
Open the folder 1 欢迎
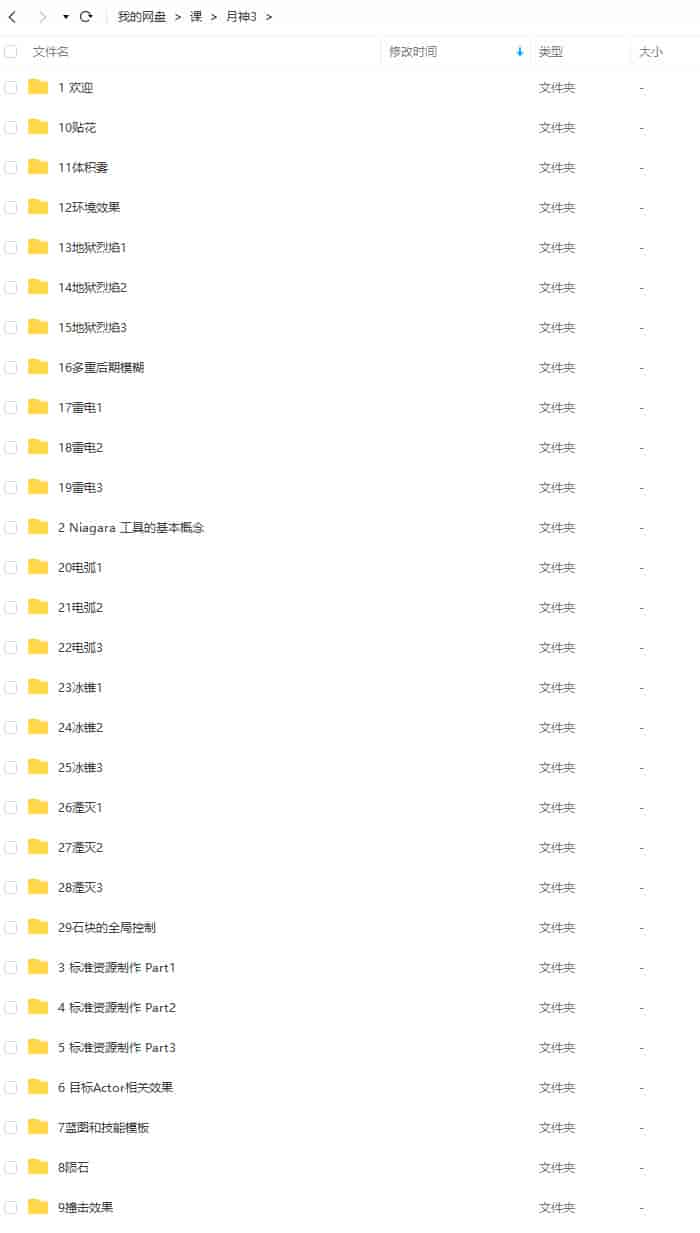(75, 88)
